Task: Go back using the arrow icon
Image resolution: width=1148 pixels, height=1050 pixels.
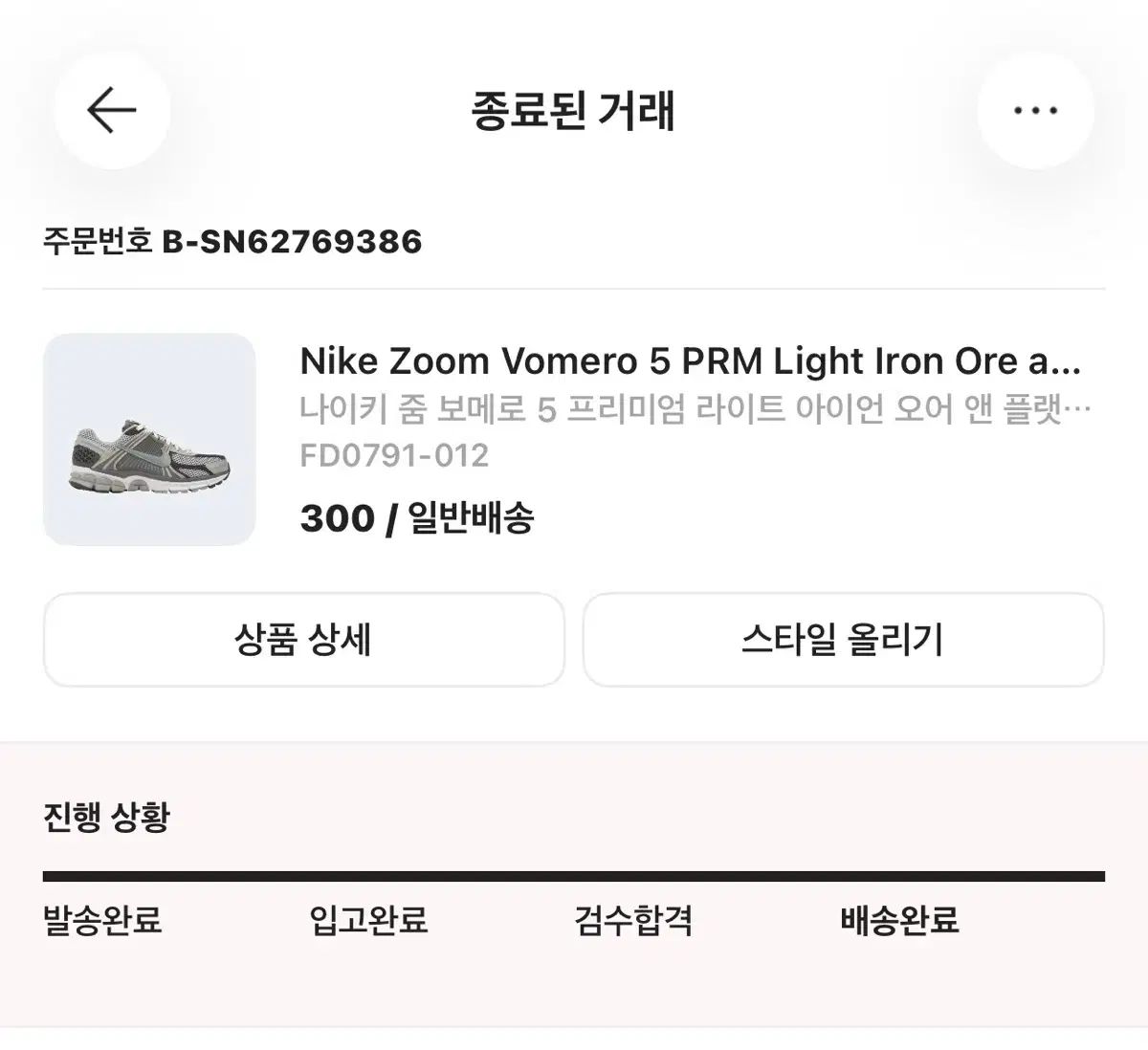Action: [112, 111]
